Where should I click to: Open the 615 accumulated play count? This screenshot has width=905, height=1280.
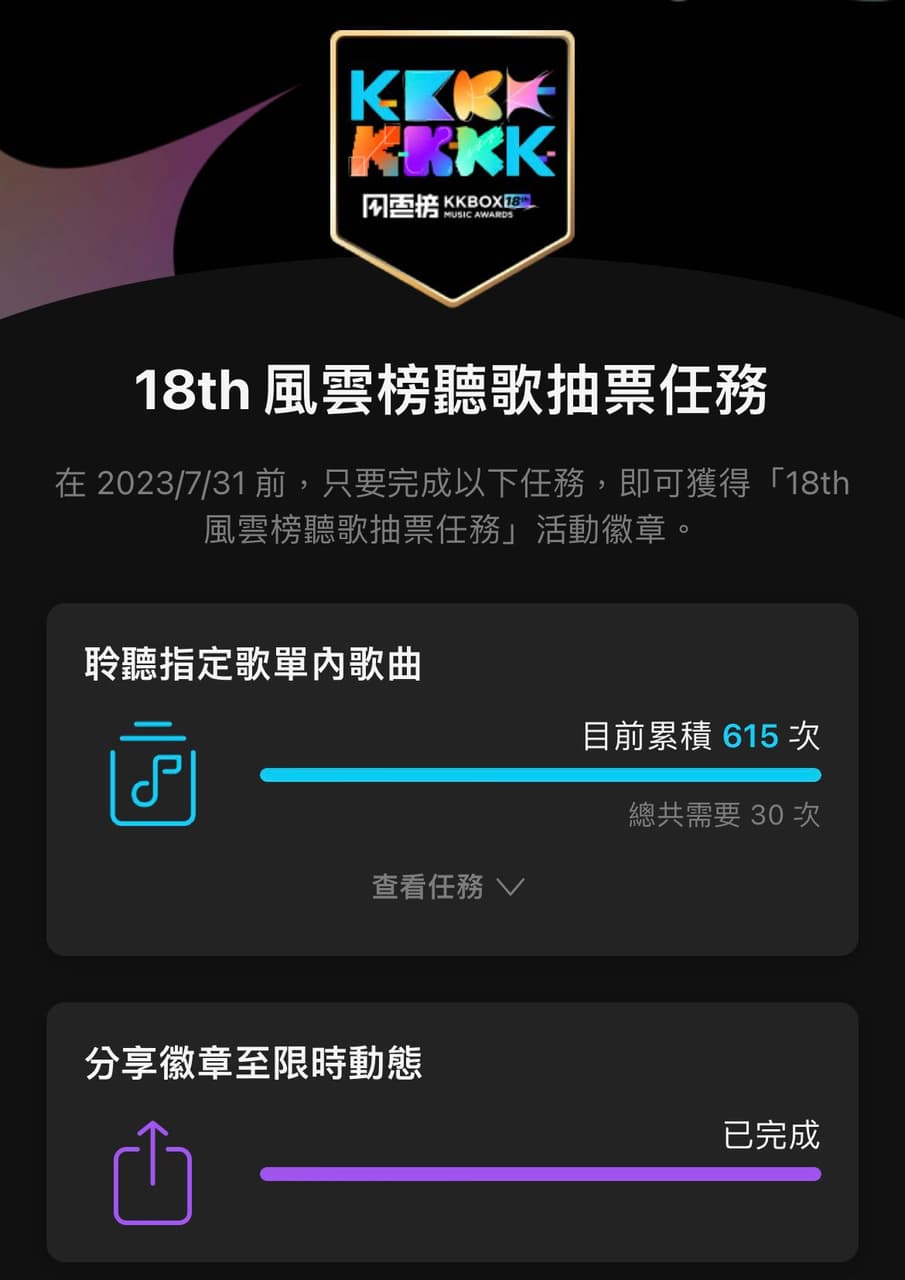click(x=745, y=736)
